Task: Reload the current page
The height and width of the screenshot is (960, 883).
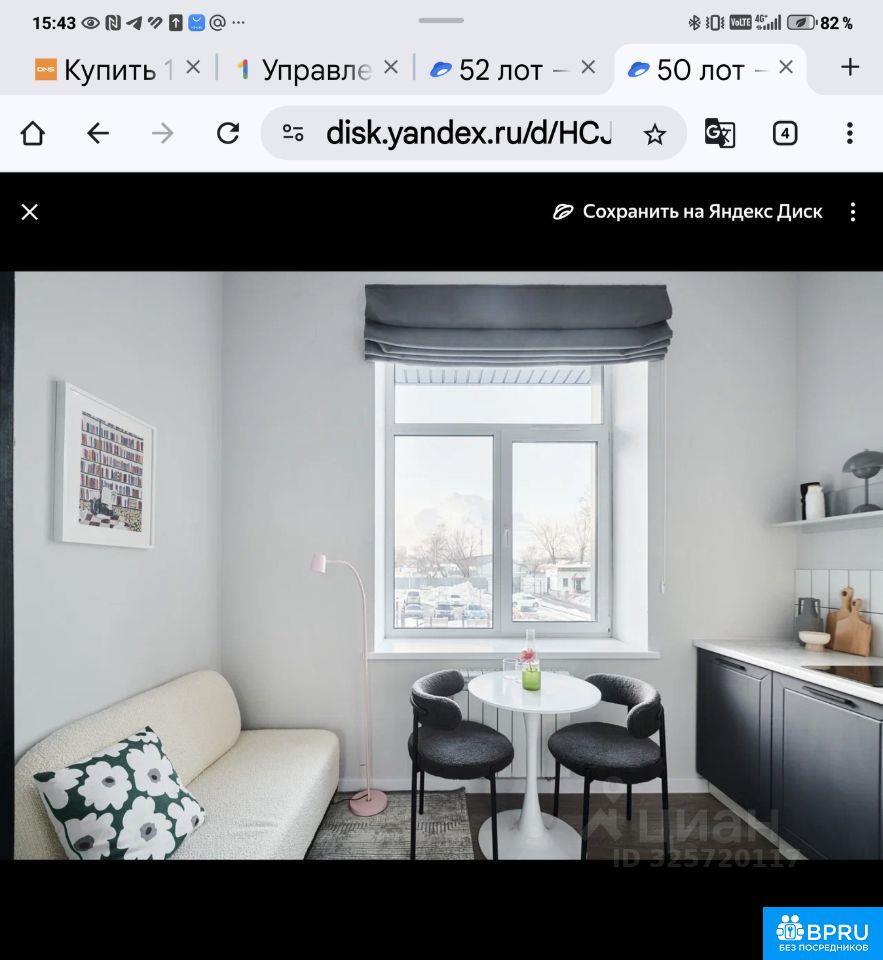Action: (228, 133)
